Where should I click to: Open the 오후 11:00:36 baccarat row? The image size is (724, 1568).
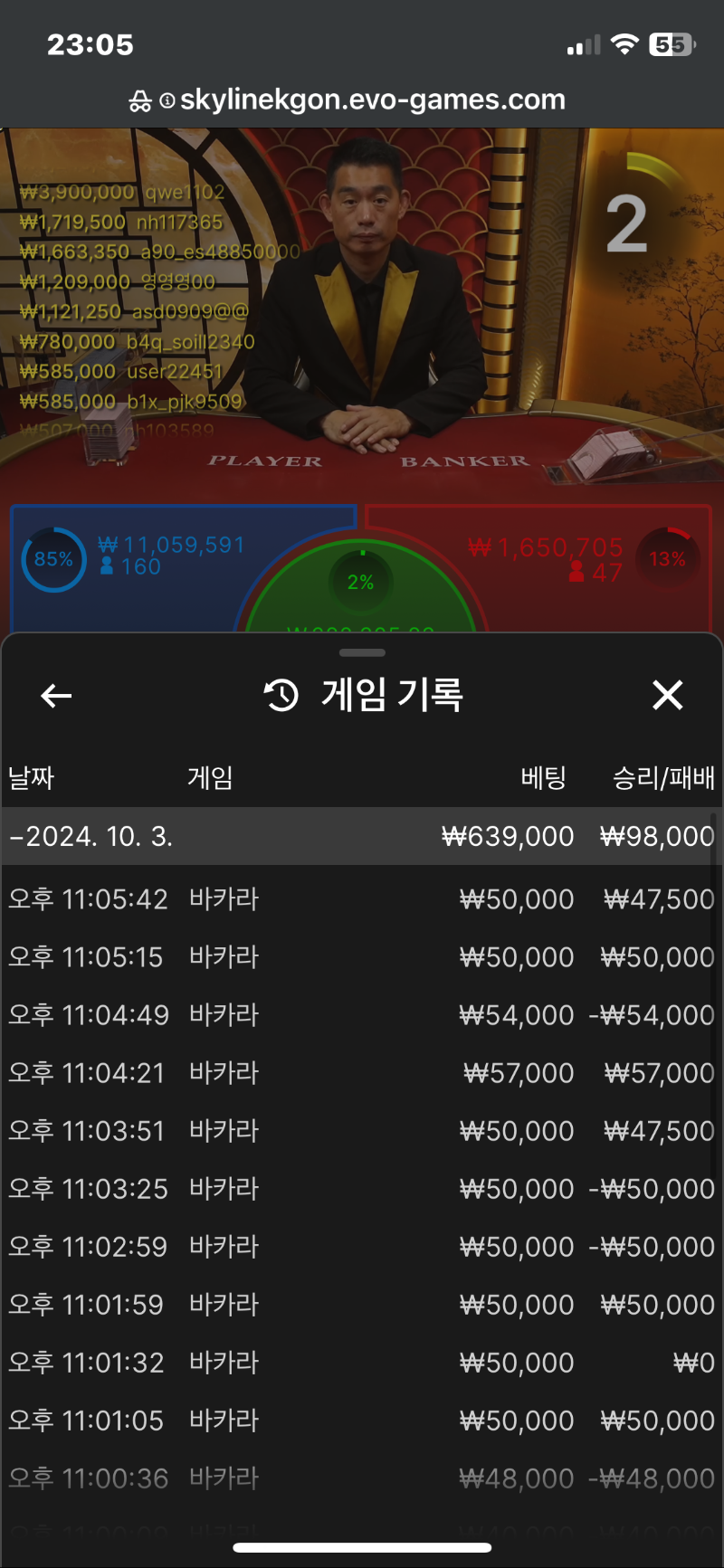[362, 1478]
